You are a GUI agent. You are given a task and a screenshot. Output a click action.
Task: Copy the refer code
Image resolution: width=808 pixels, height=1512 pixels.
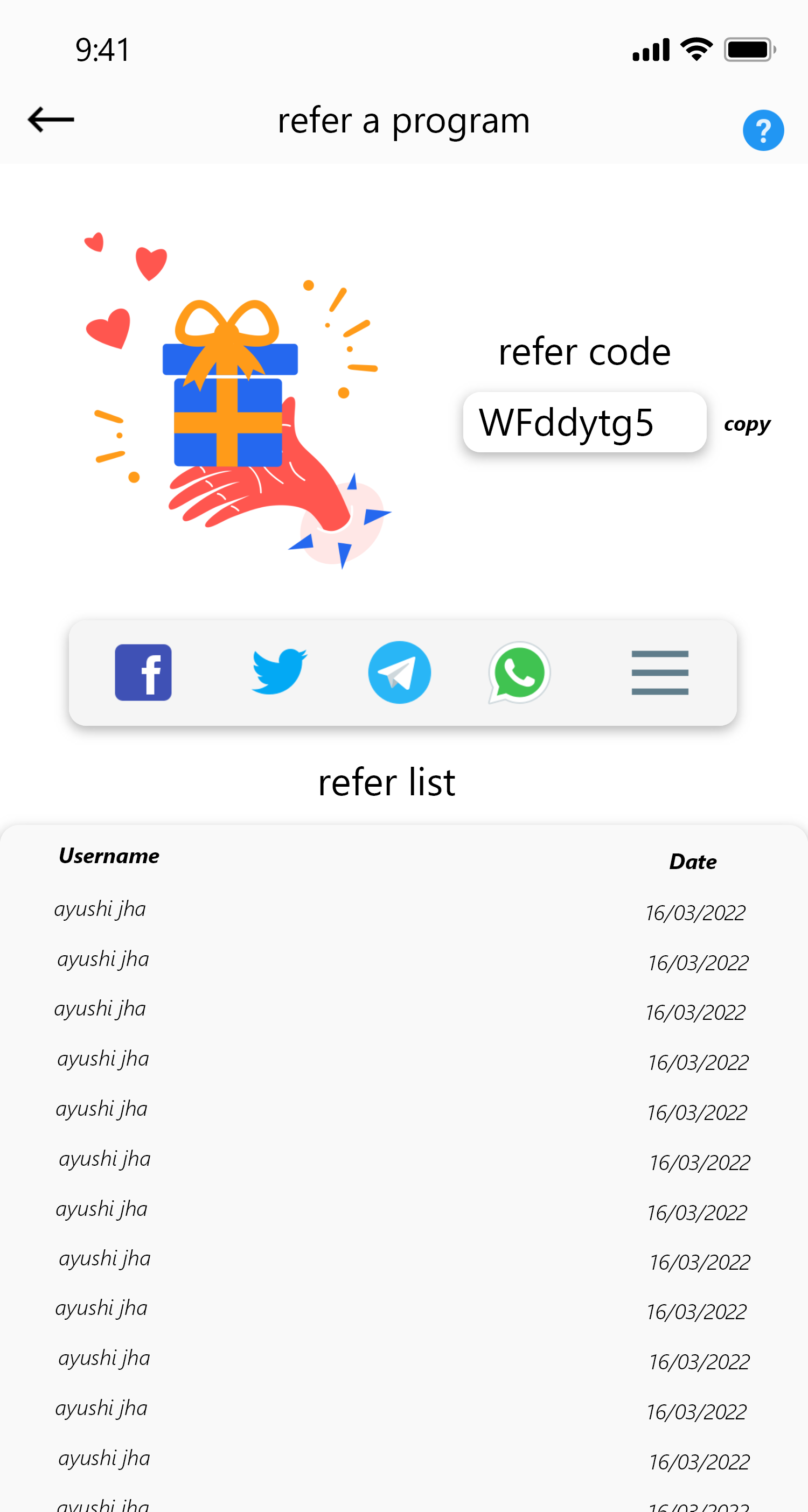coord(747,424)
